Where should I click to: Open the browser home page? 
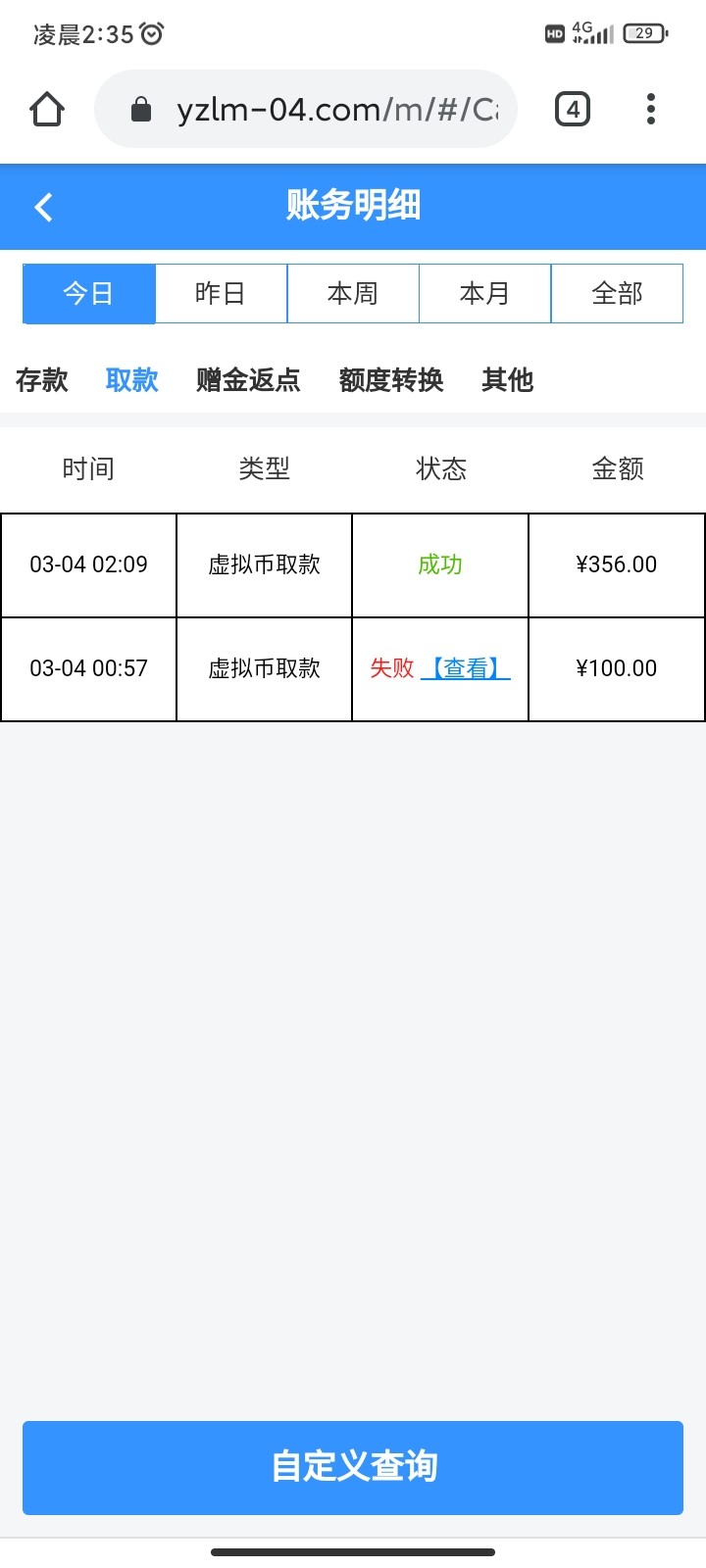47,109
